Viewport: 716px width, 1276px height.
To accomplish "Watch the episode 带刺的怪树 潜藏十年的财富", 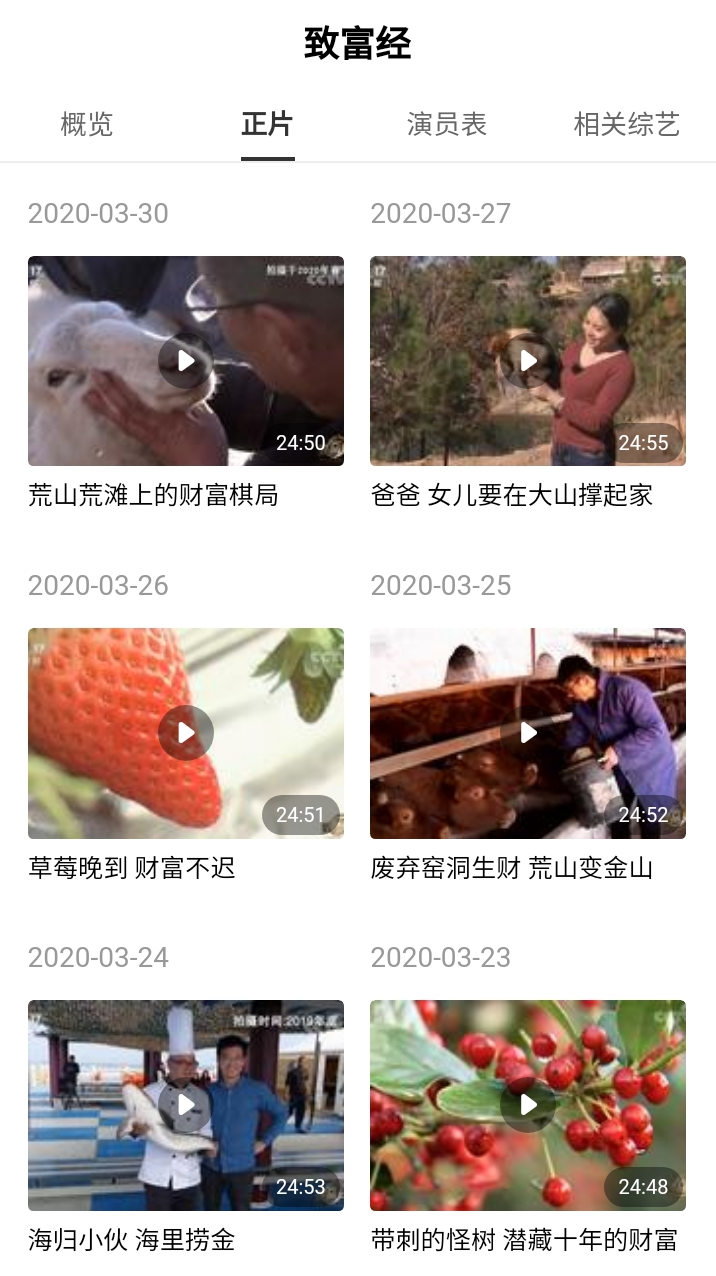I will [528, 1105].
